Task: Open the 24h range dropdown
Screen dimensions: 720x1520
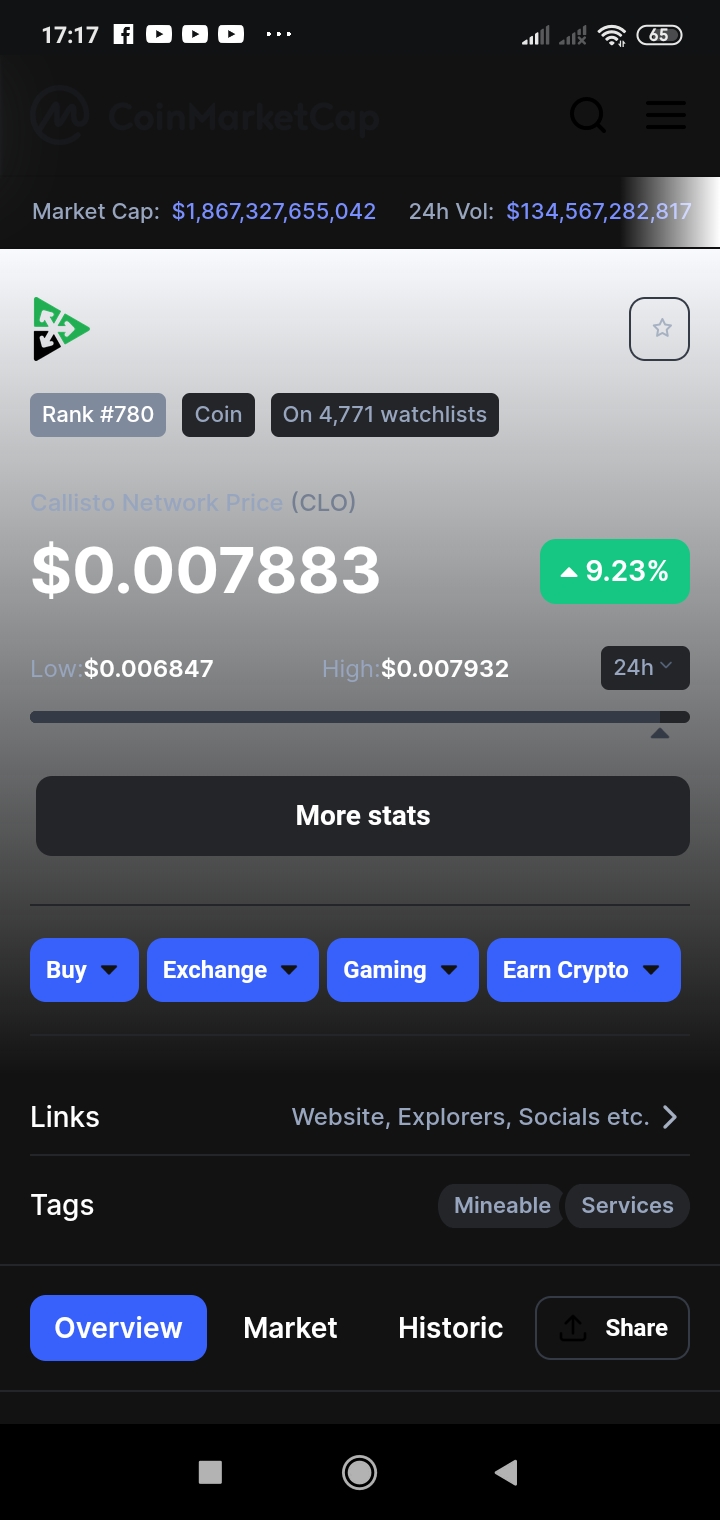Action: 645,668
